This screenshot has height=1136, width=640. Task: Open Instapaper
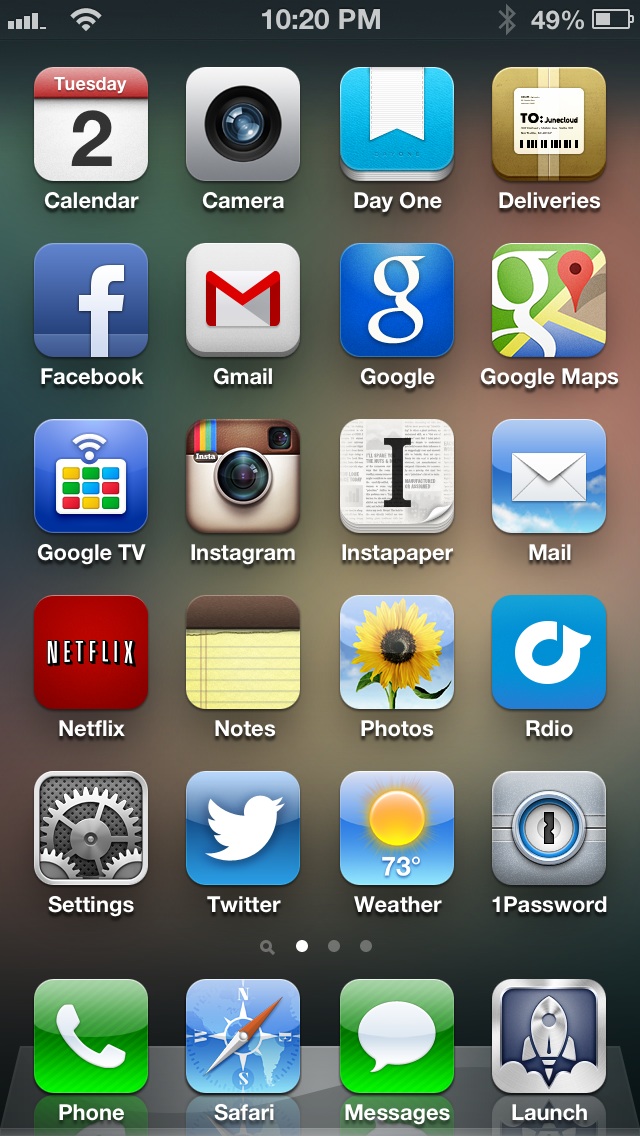(396, 476)
